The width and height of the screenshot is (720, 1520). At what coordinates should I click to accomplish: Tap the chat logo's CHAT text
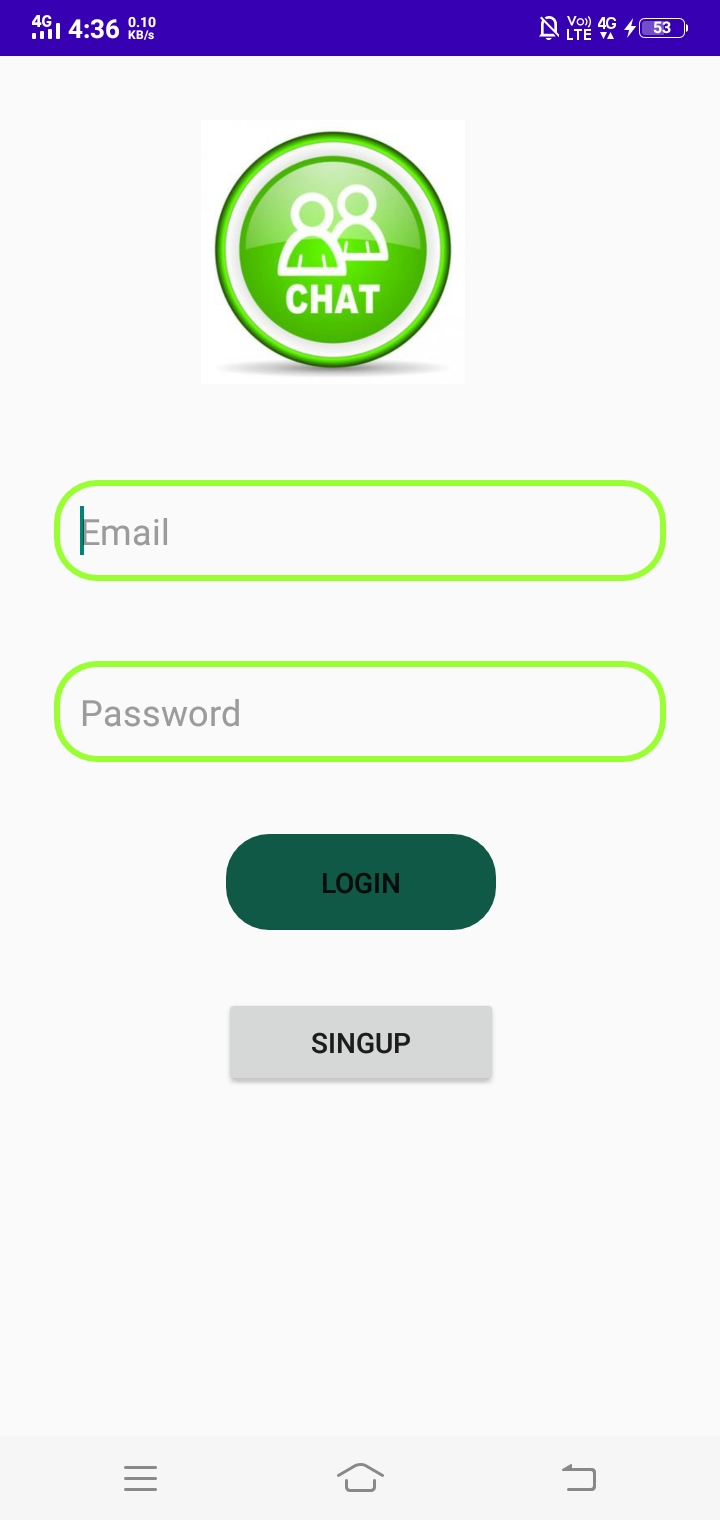pos(333,298)
